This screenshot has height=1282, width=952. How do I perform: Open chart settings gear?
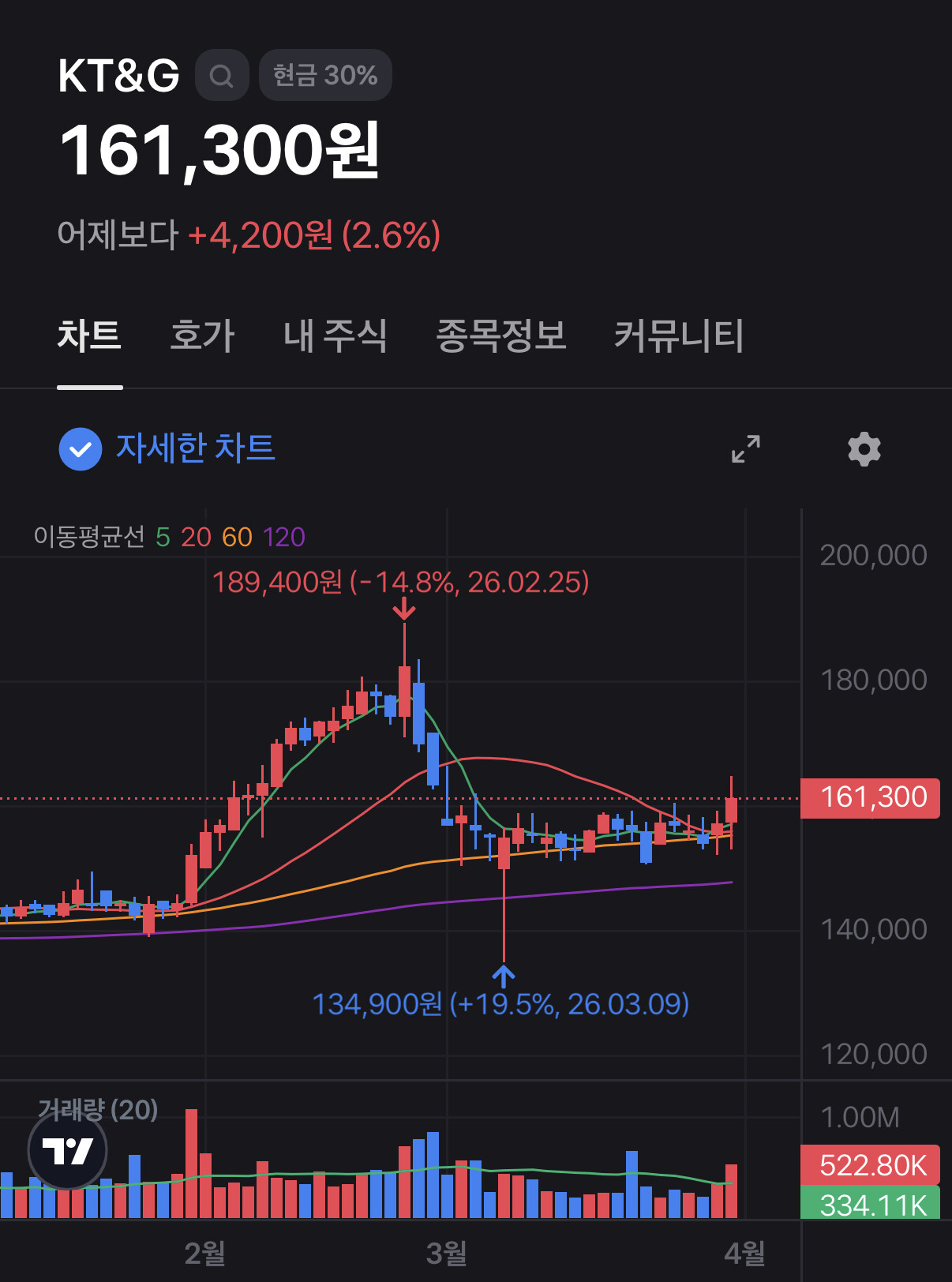[864, 449]
